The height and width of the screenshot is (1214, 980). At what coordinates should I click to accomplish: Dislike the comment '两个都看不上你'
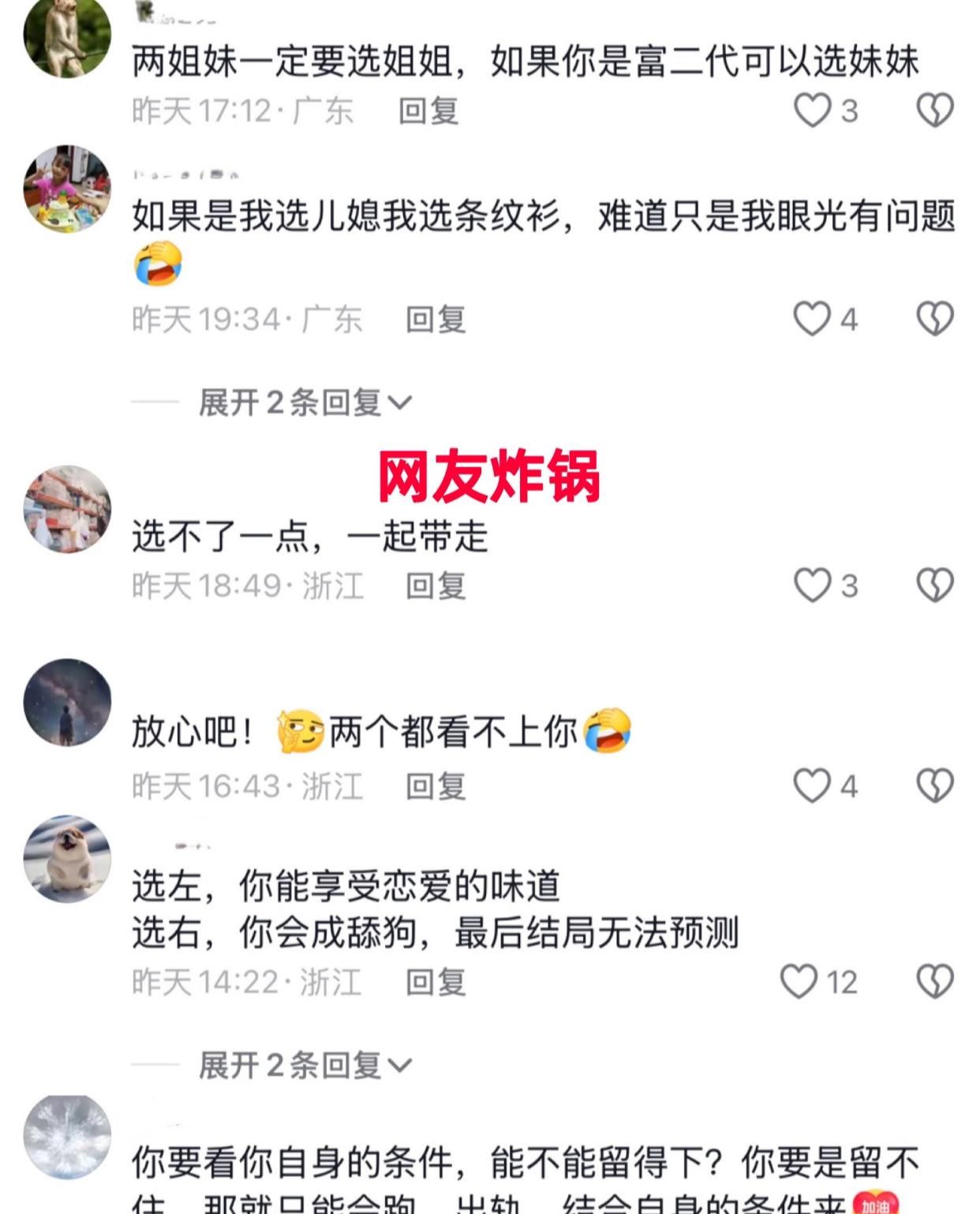click(935, 786)
